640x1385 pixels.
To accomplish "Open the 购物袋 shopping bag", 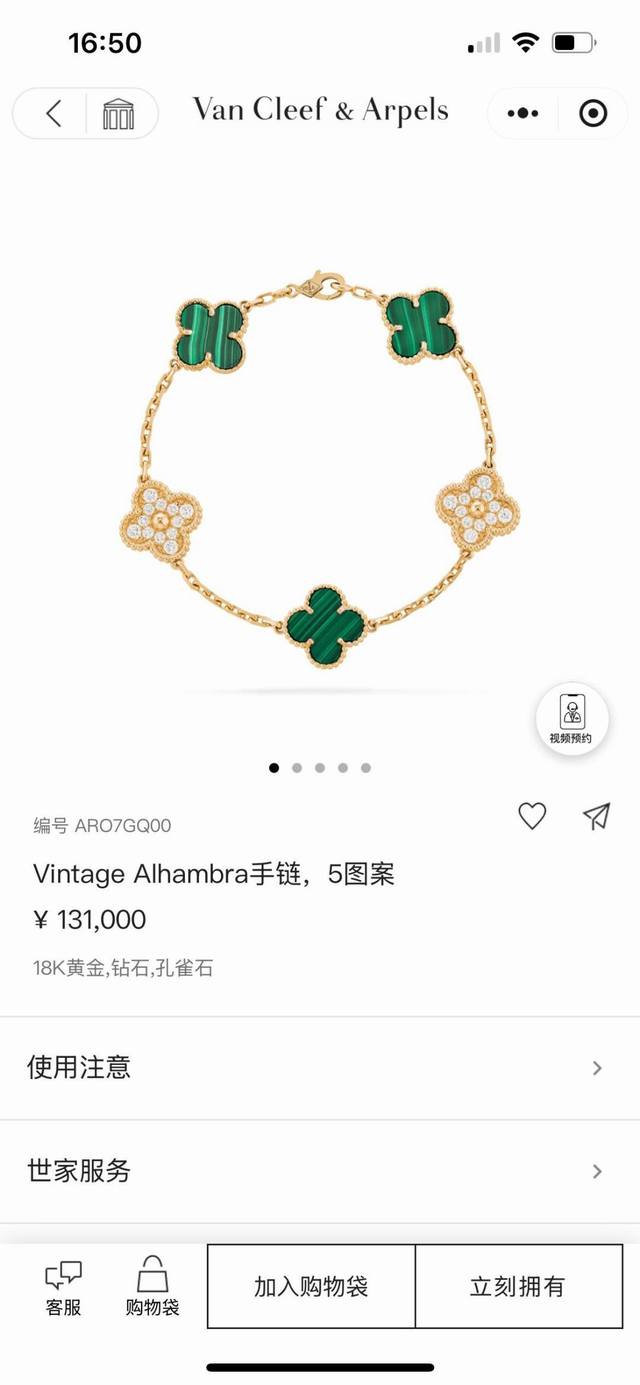I will 152,1287.
